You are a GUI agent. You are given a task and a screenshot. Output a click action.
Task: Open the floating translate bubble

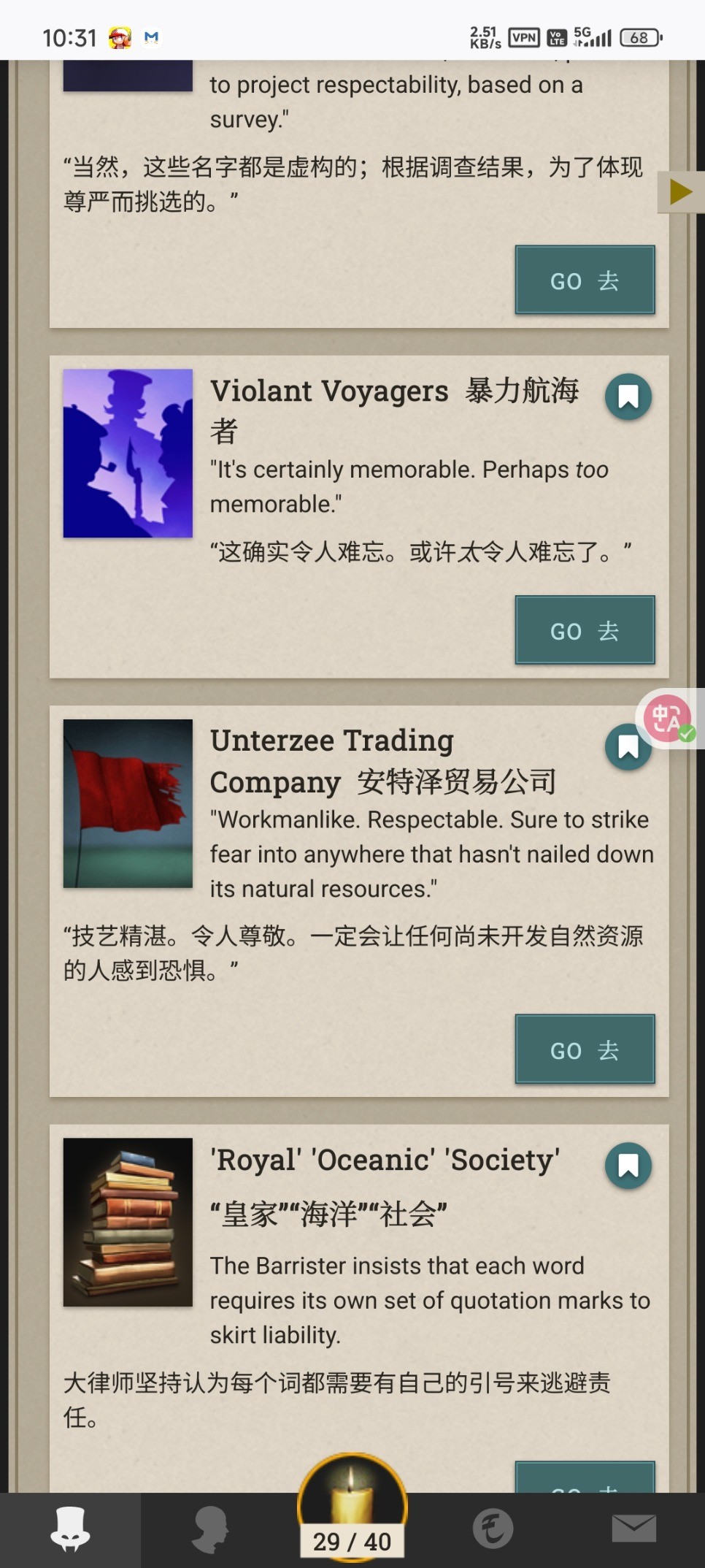click(669, 719)
